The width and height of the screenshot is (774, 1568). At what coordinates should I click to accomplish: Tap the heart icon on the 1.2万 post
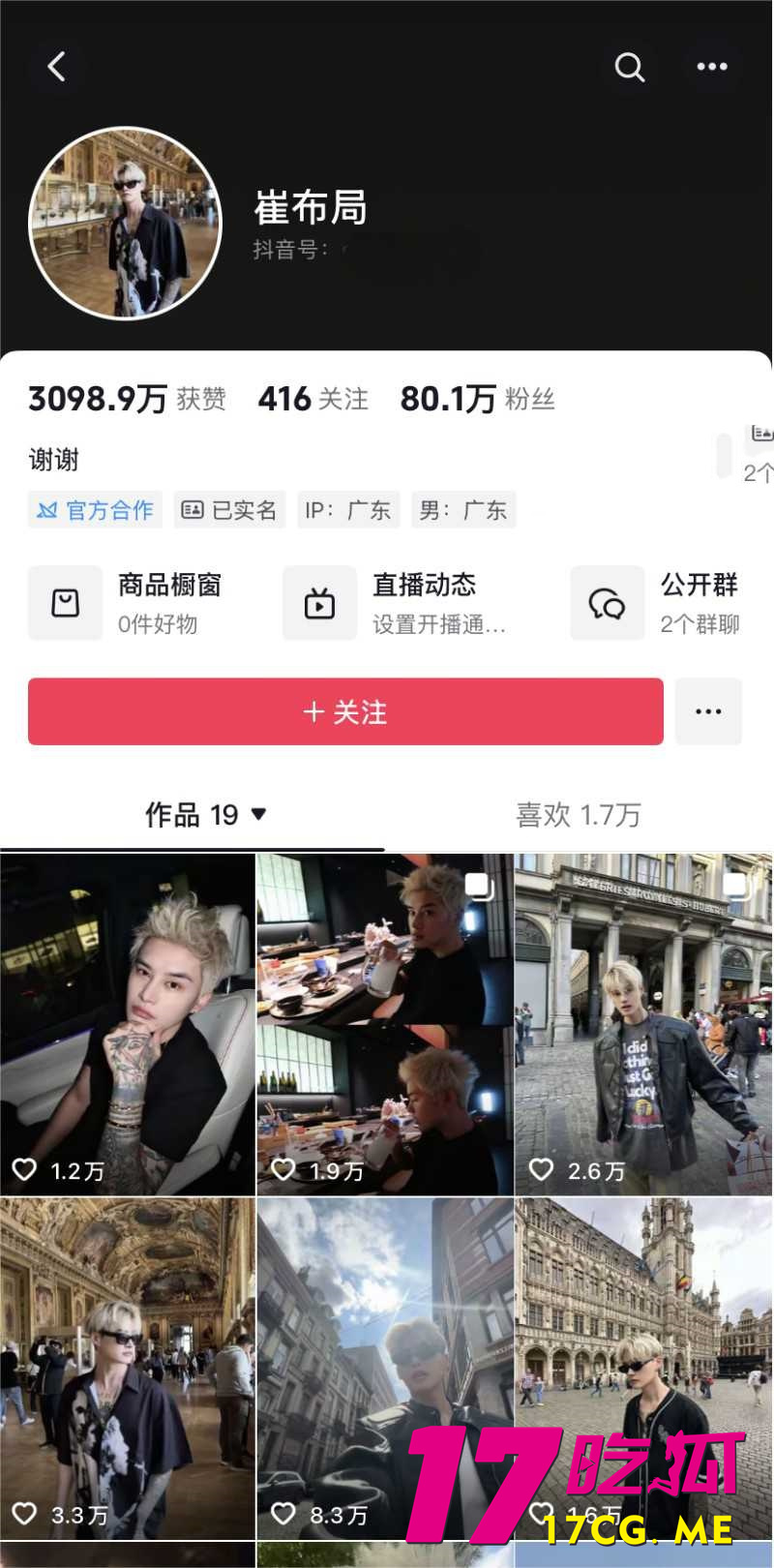[x=26, y=1169]
